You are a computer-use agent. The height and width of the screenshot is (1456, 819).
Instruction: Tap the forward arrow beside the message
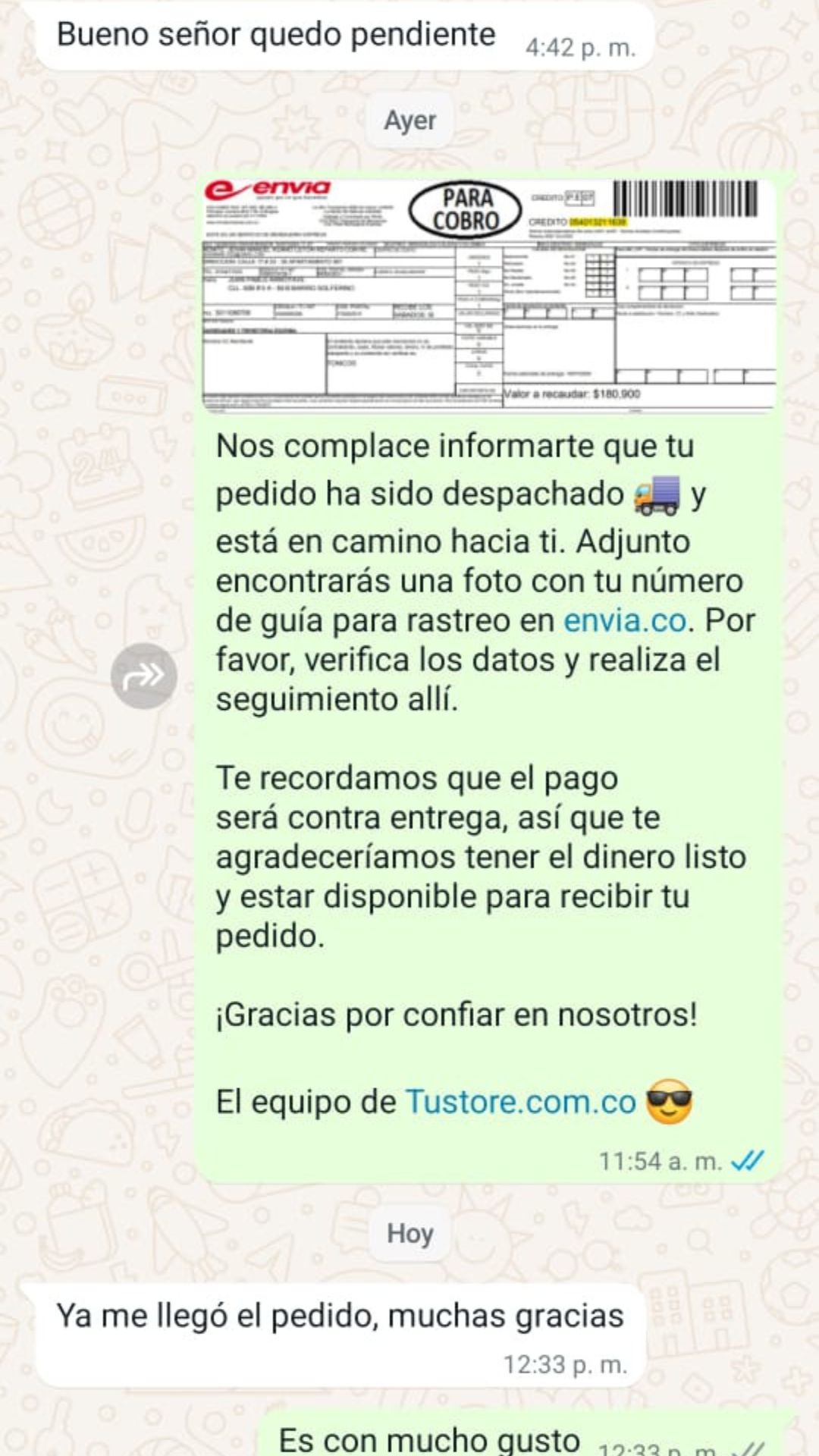click(x=144, y=676)
